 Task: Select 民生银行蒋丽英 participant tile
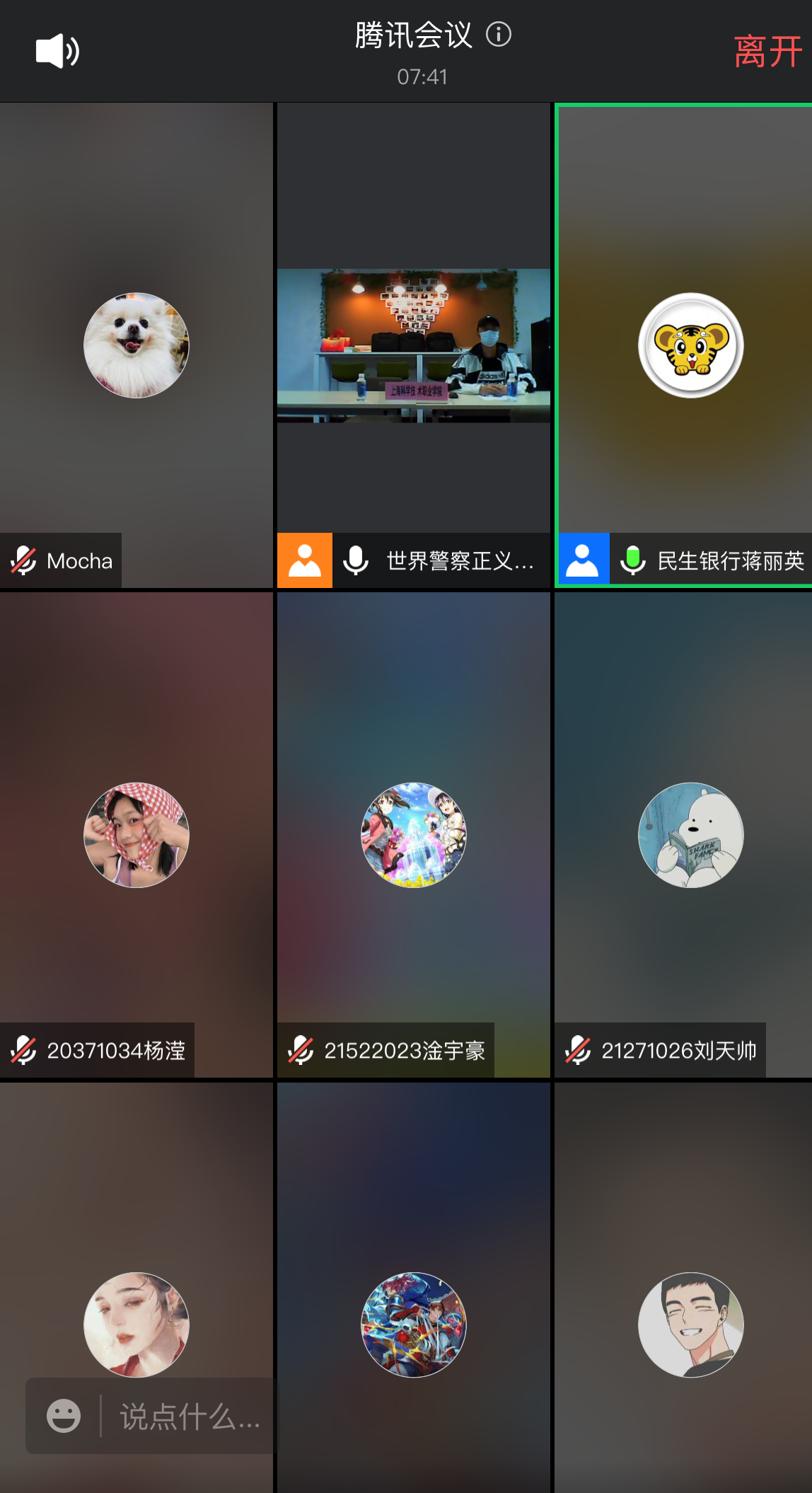[690, 345]
